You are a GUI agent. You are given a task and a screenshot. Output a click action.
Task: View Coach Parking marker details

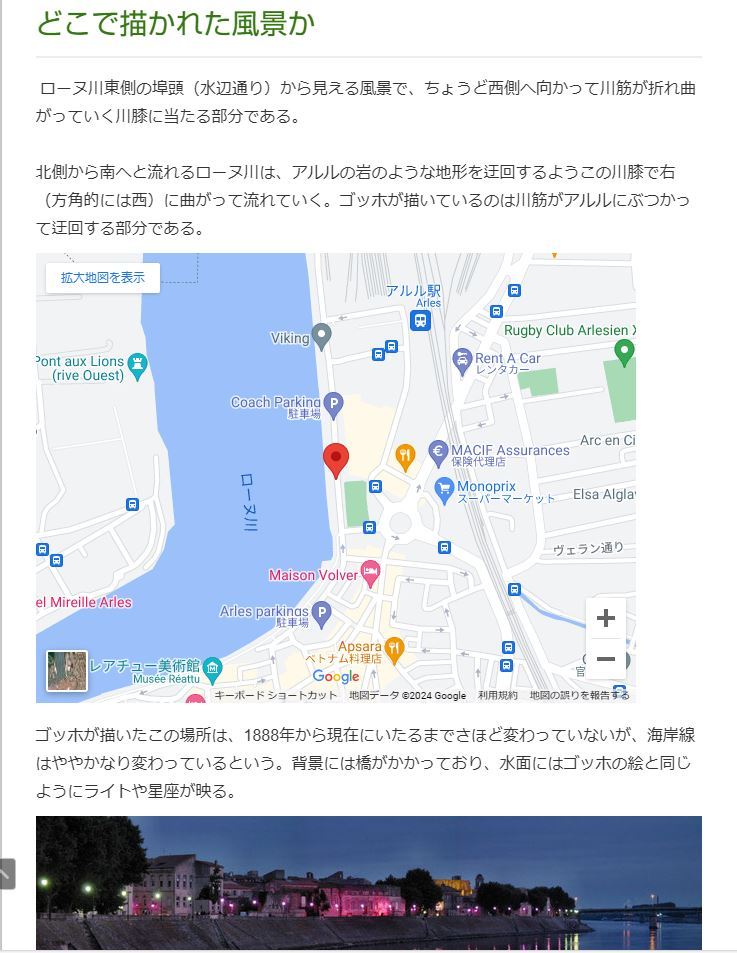(x=333, y=403)
